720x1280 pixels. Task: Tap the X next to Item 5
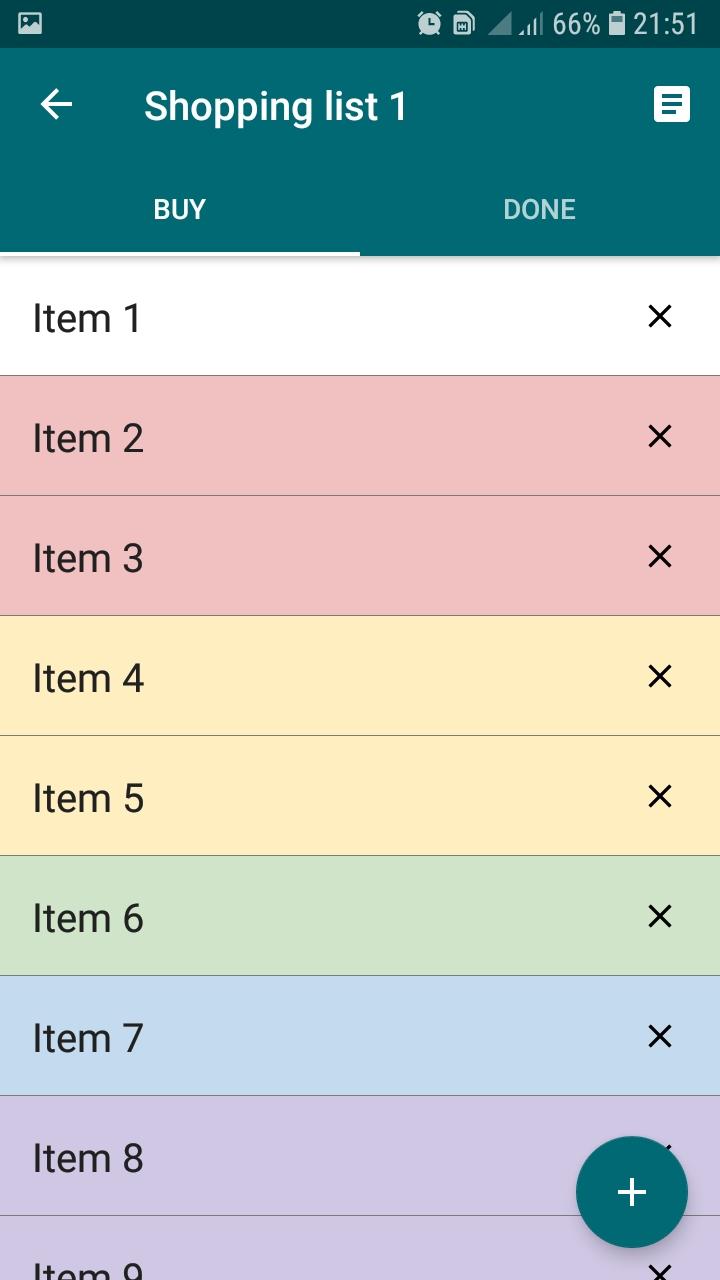pyautogui.click(x=659, y=796)
